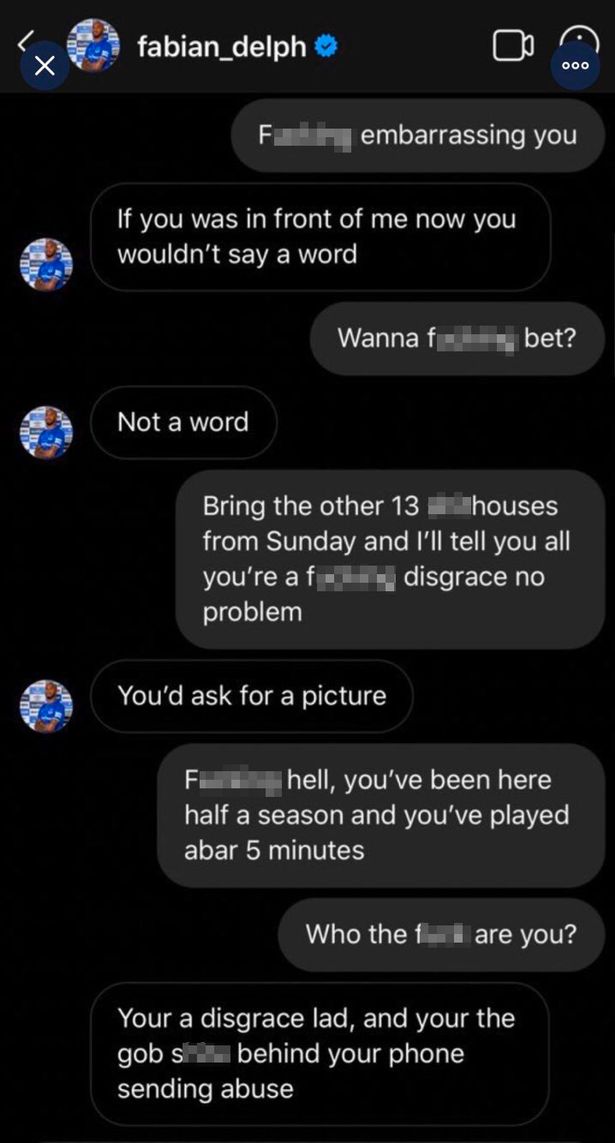
Task: Tap the avatar beside the "Not a word" message
Action: click(x=46, y=432)
